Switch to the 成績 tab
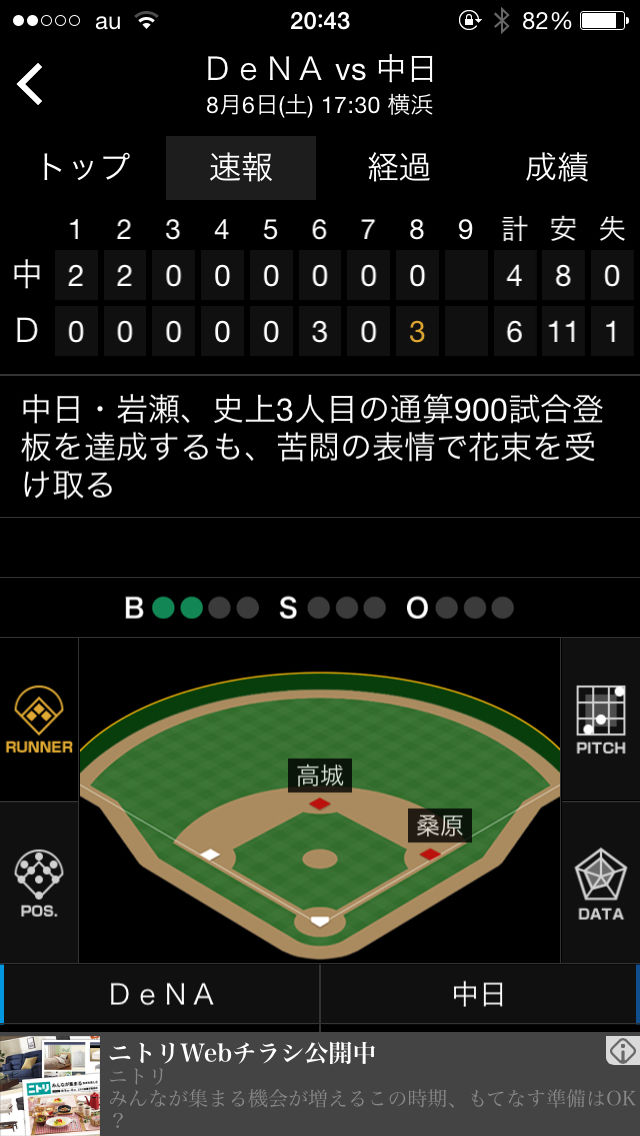Image resolution: width=640 pixels, height=1136 pixels. click(x=556, y=167)
